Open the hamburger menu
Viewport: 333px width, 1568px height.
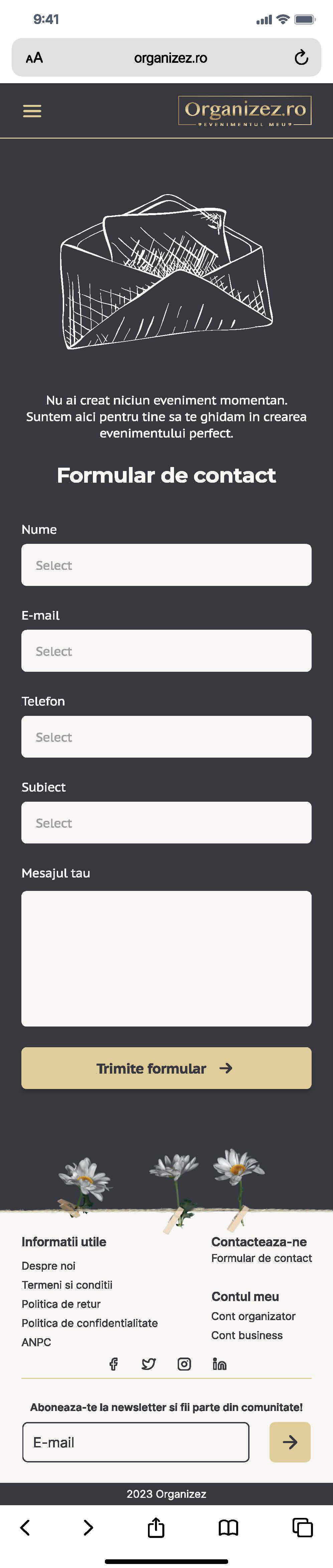coord(32,111)
